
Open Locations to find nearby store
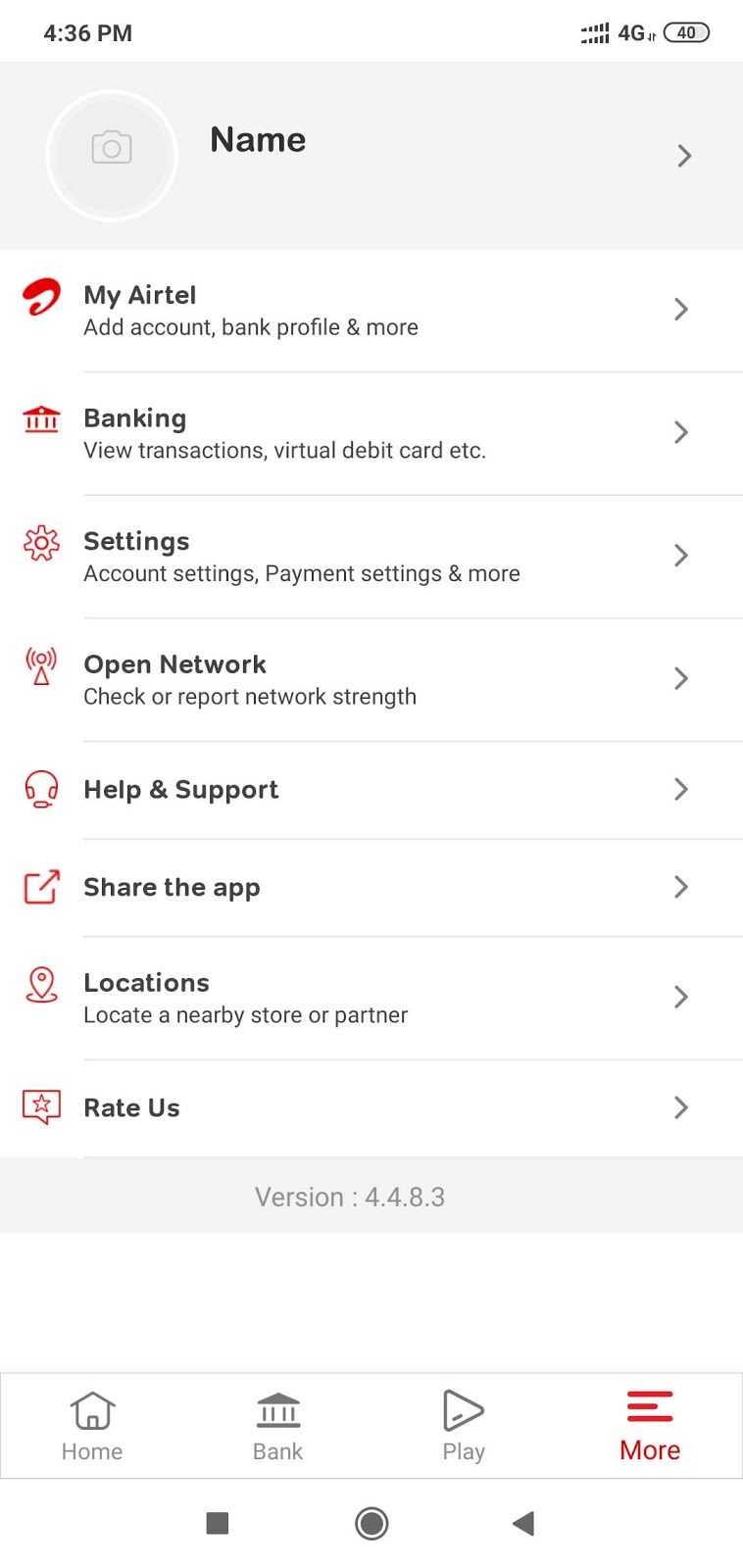pyautogui.click(x=372, y=998)
